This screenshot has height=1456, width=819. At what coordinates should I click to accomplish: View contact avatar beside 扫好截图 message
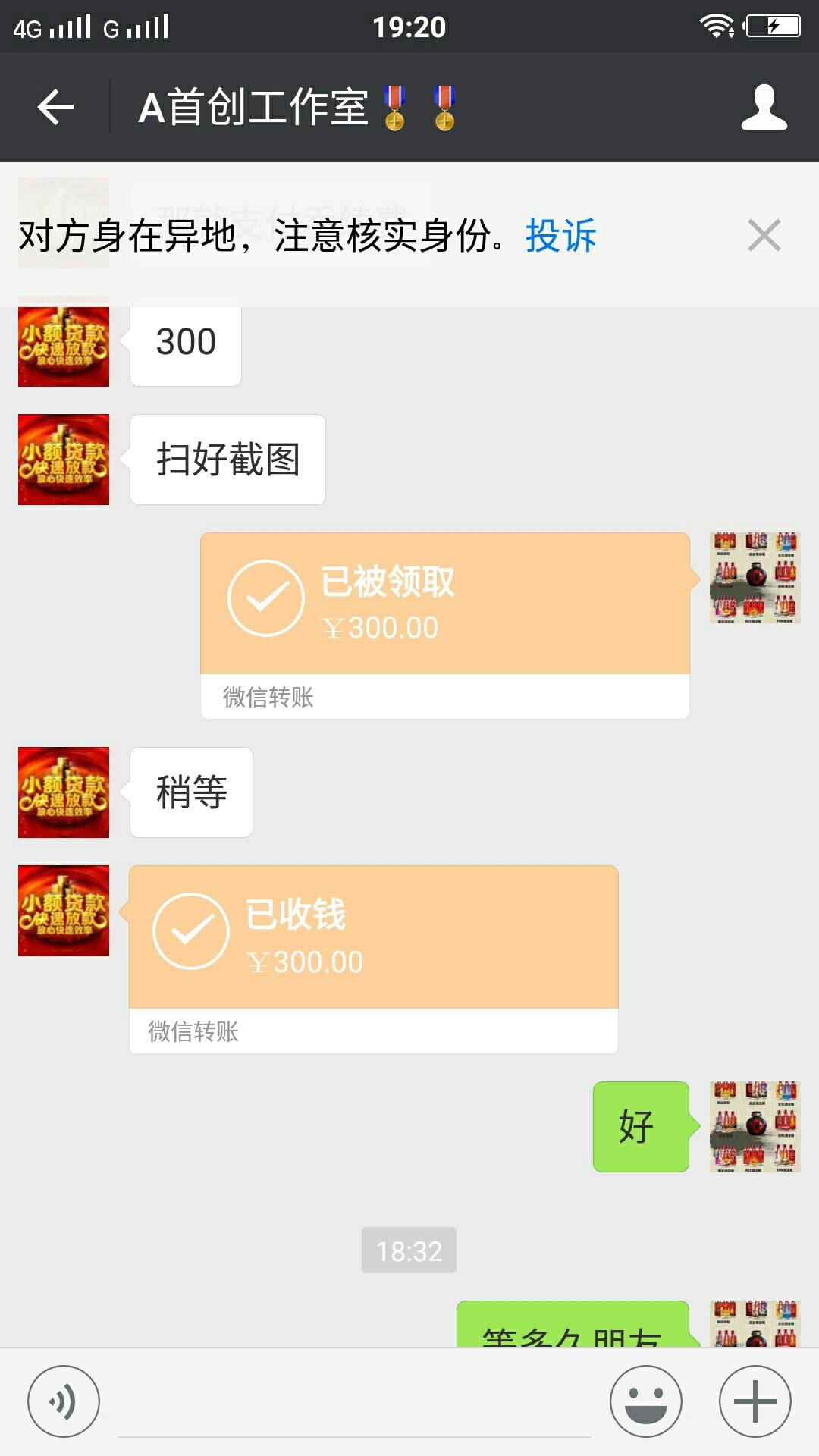[x=64, y=460]
